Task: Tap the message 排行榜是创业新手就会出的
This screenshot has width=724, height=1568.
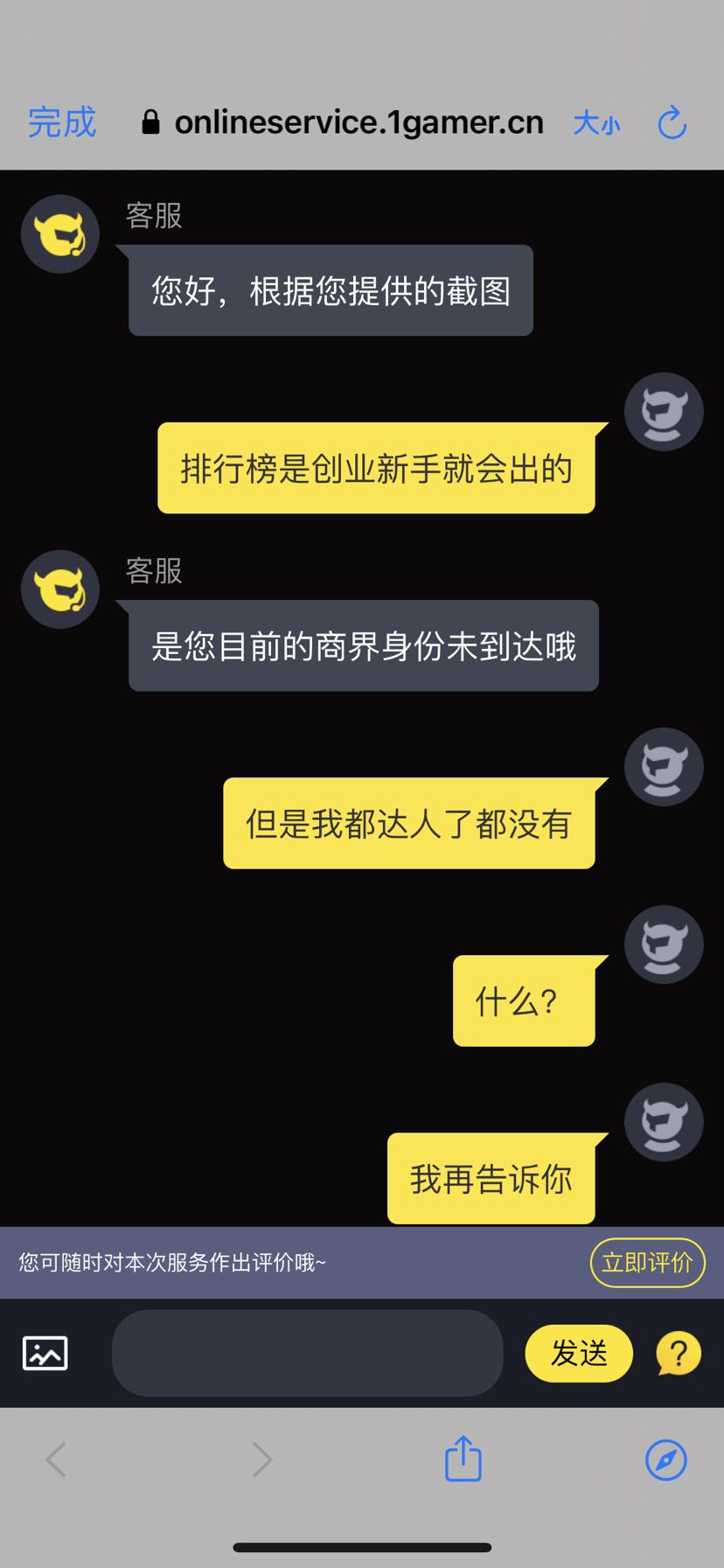Action: pyautogui.click(x=376, y=469)
